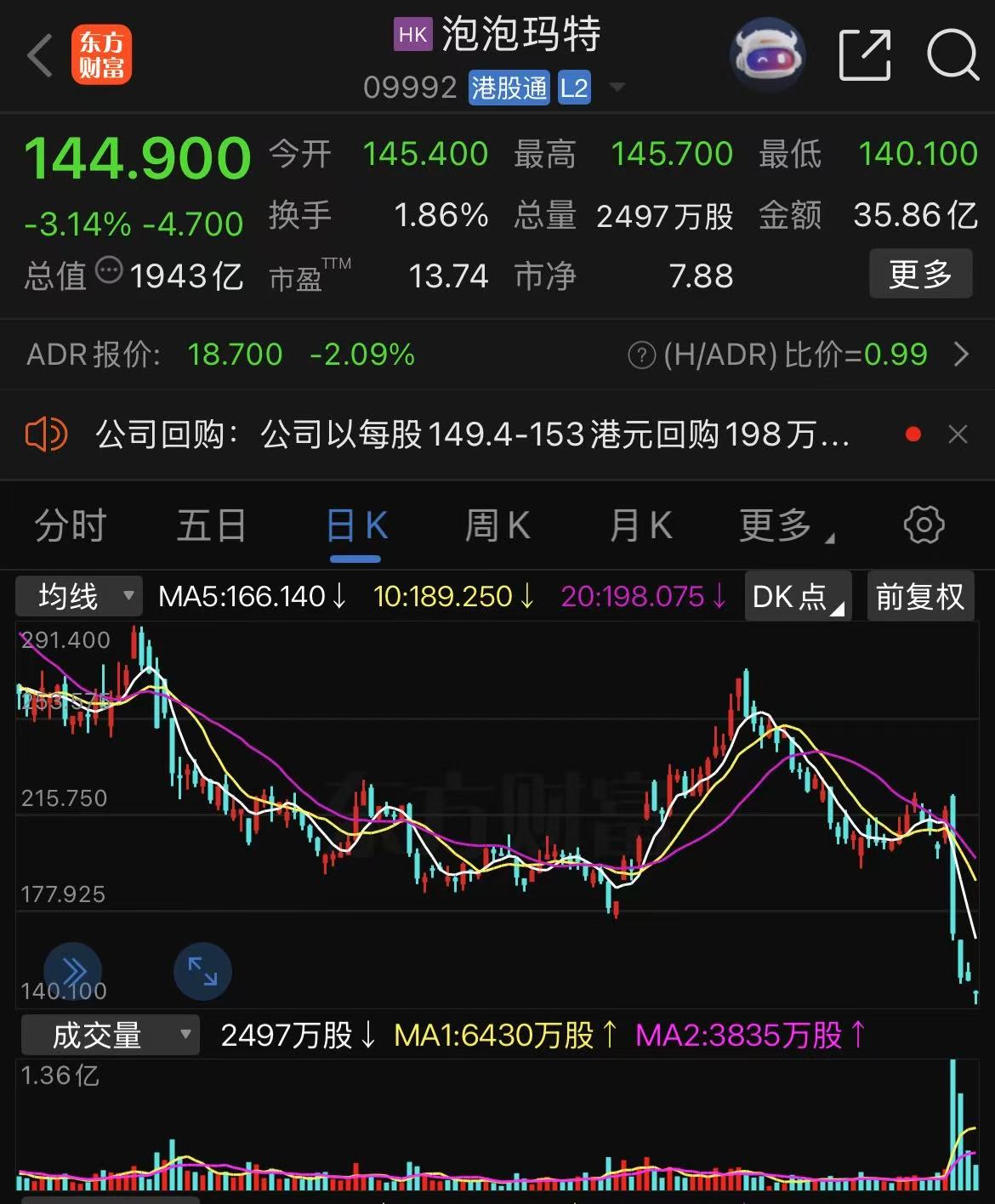995x1204 pixels.
Task: Select the 月K chart tab
Action: [640, 525]
